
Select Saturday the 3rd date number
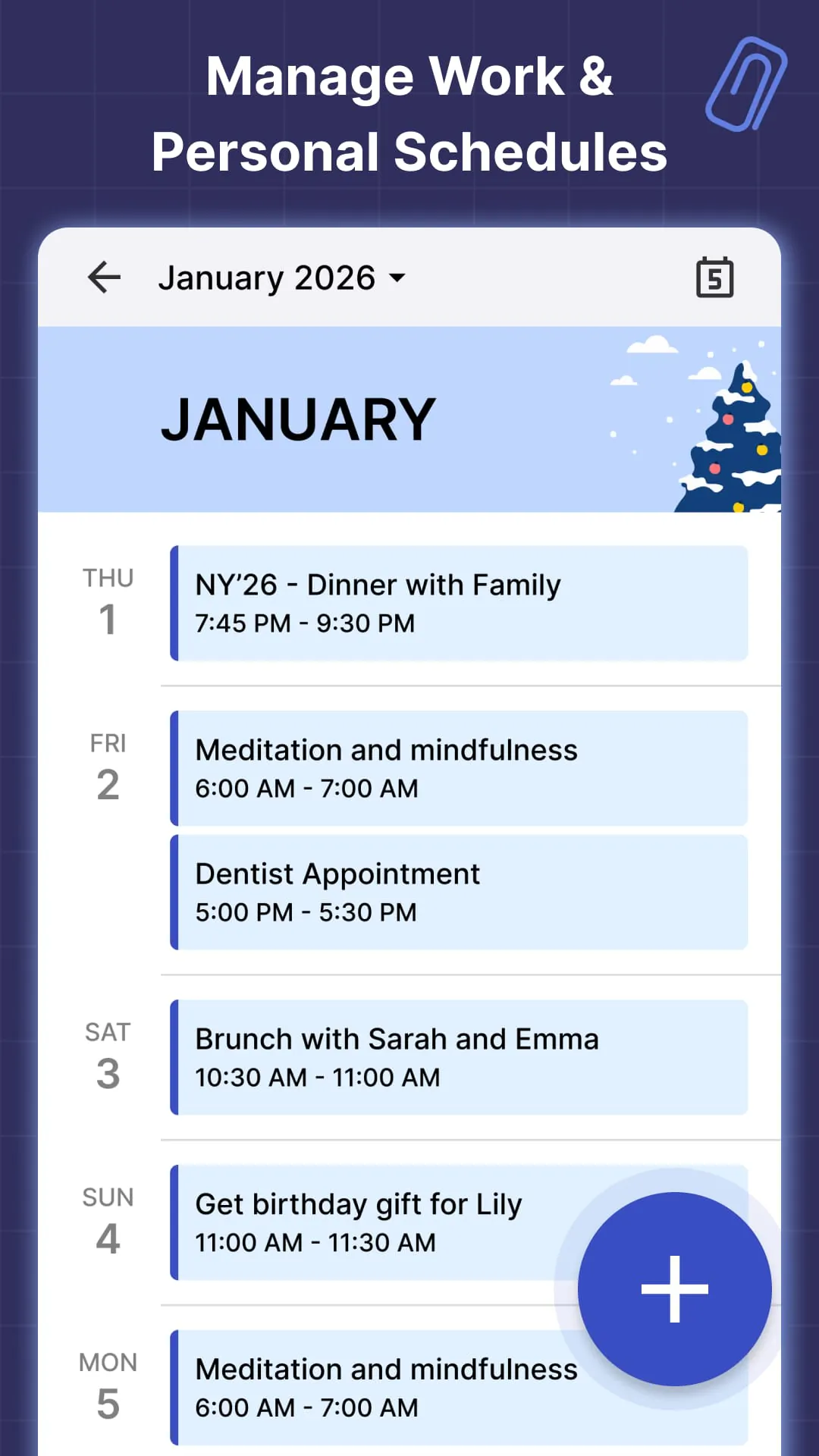click(108, 1072)
